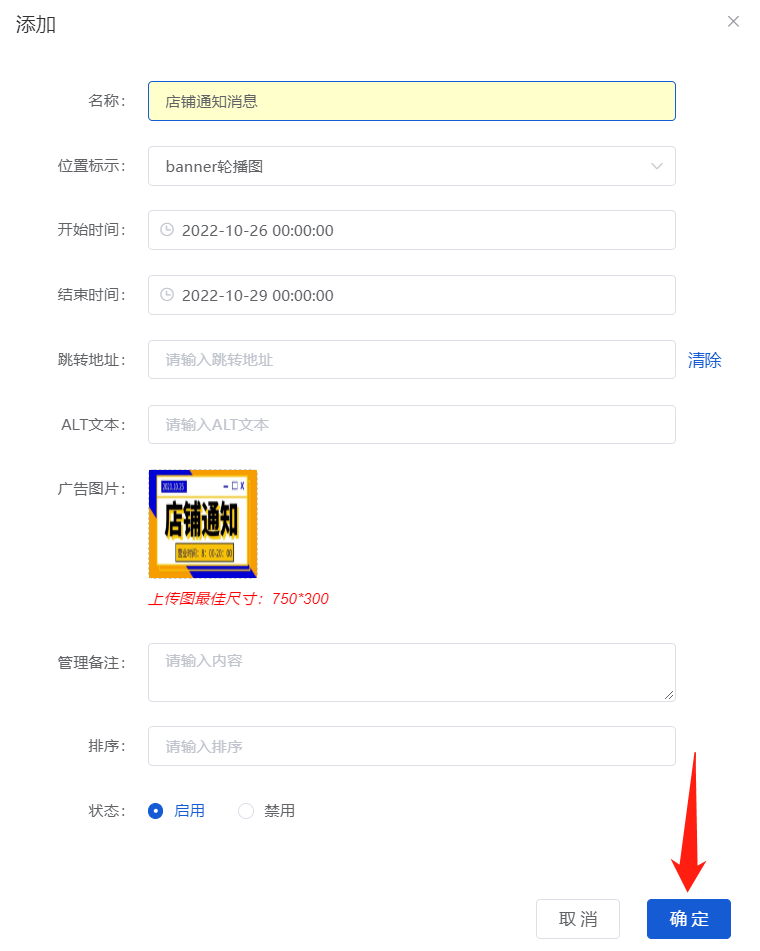The height and width of the screenshot is (951, 760).
Task: Focus the 管理备注 text area
Action: click(411, 672)
